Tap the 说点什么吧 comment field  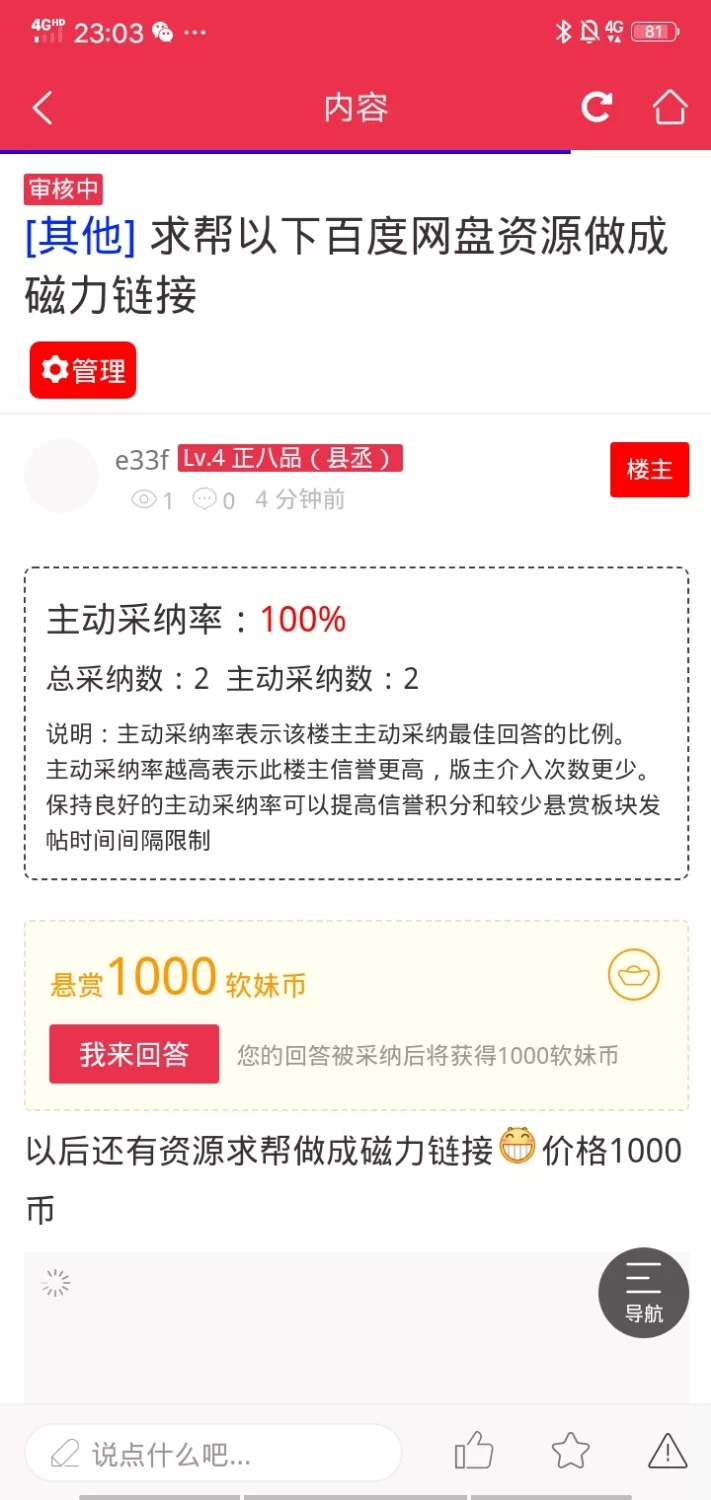pyautogui.click(x=213, y=1453)
